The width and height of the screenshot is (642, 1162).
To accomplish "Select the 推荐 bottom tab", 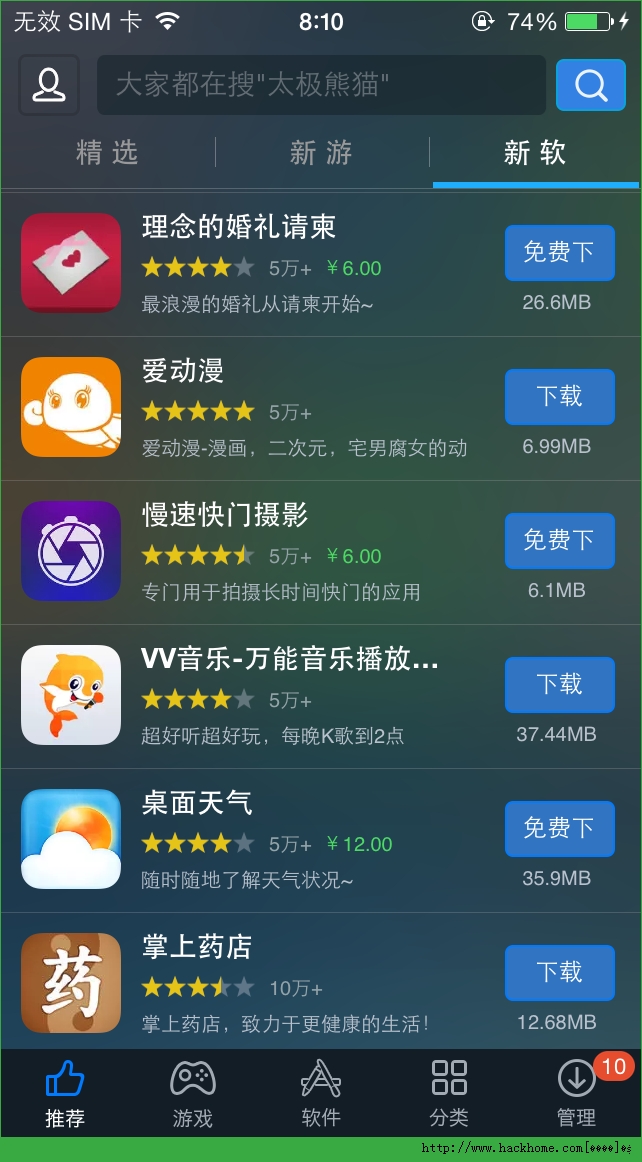I will [65, 1094].
